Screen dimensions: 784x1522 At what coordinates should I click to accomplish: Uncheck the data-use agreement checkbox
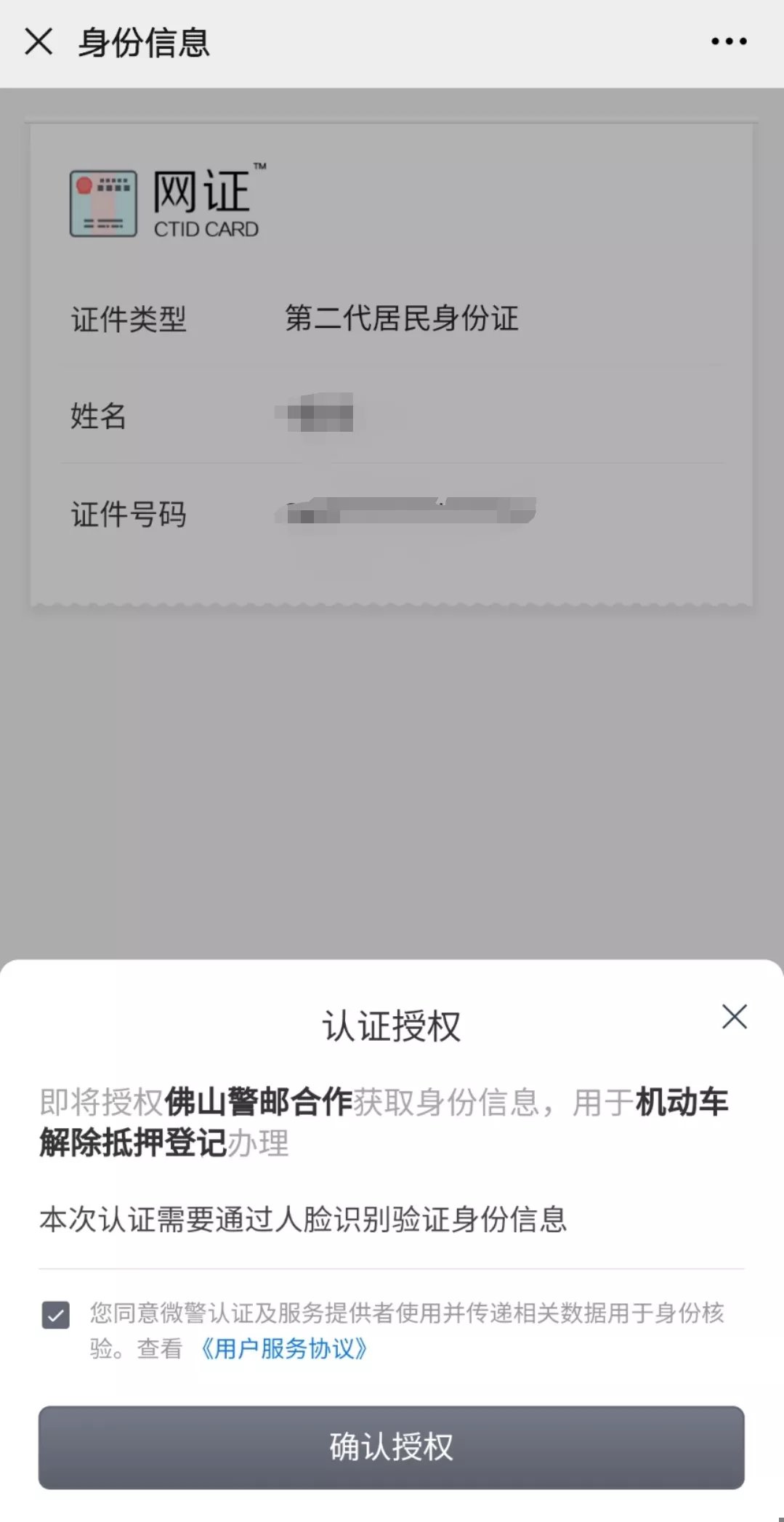pos(56,1315)
